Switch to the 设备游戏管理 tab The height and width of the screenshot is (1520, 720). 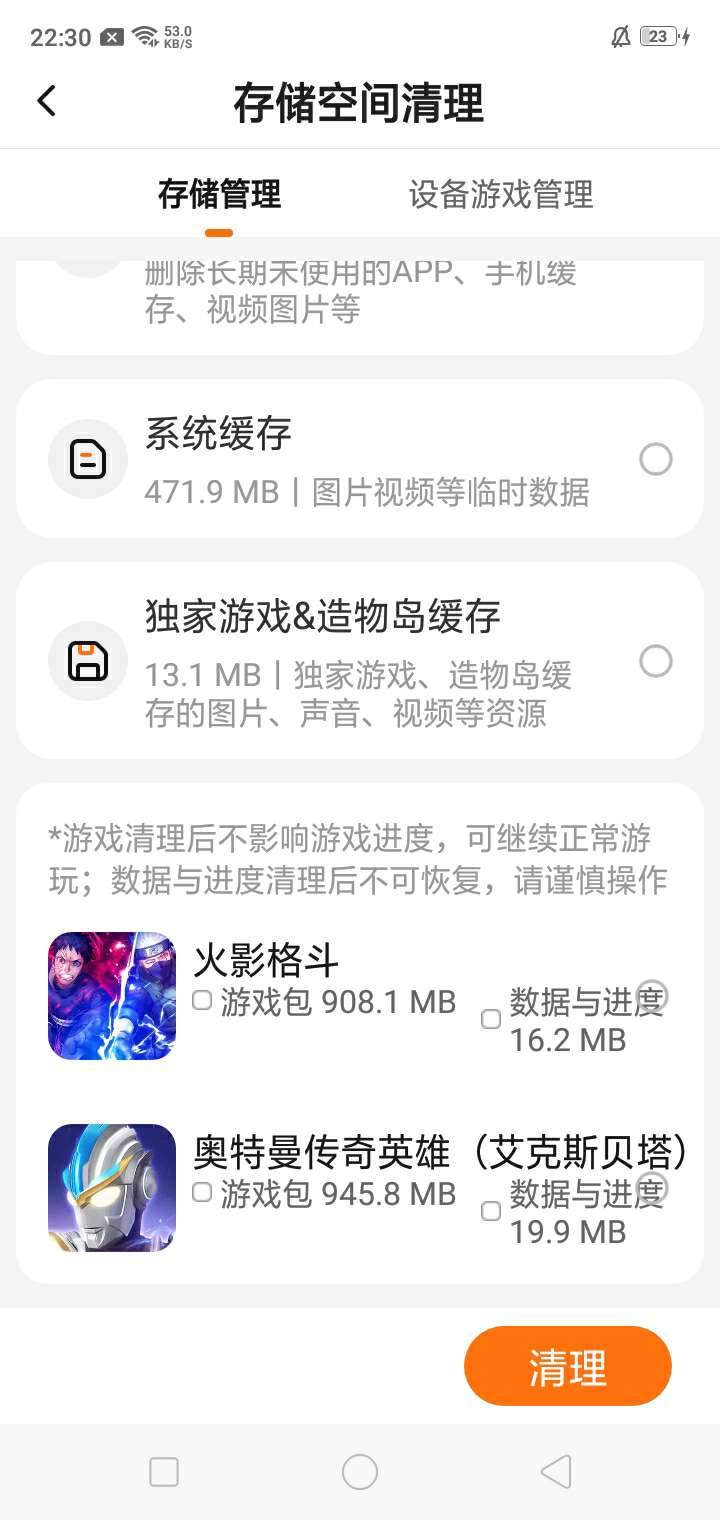tap(500, 194)
